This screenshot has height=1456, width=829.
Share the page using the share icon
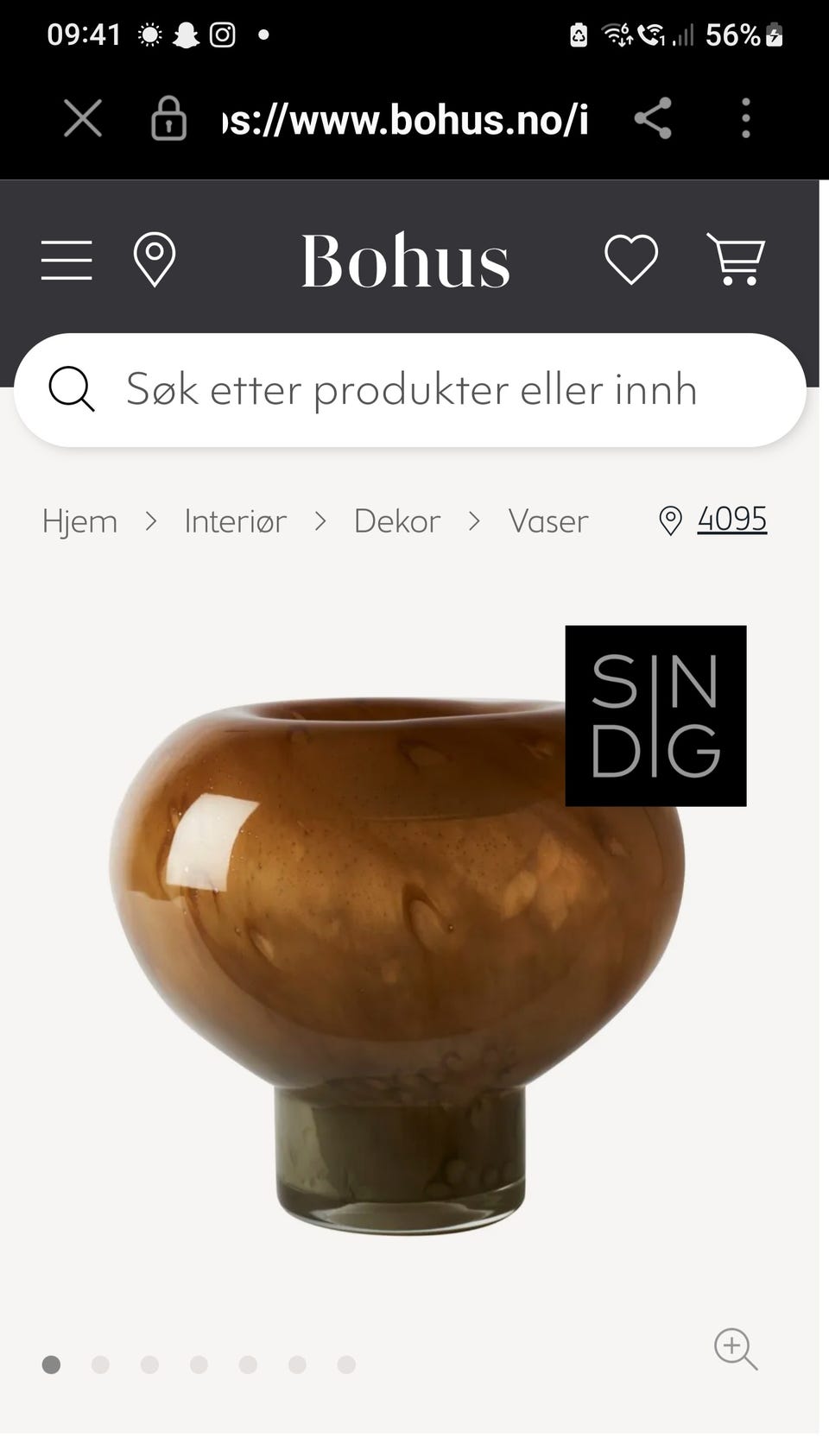(x=654, y=120)
